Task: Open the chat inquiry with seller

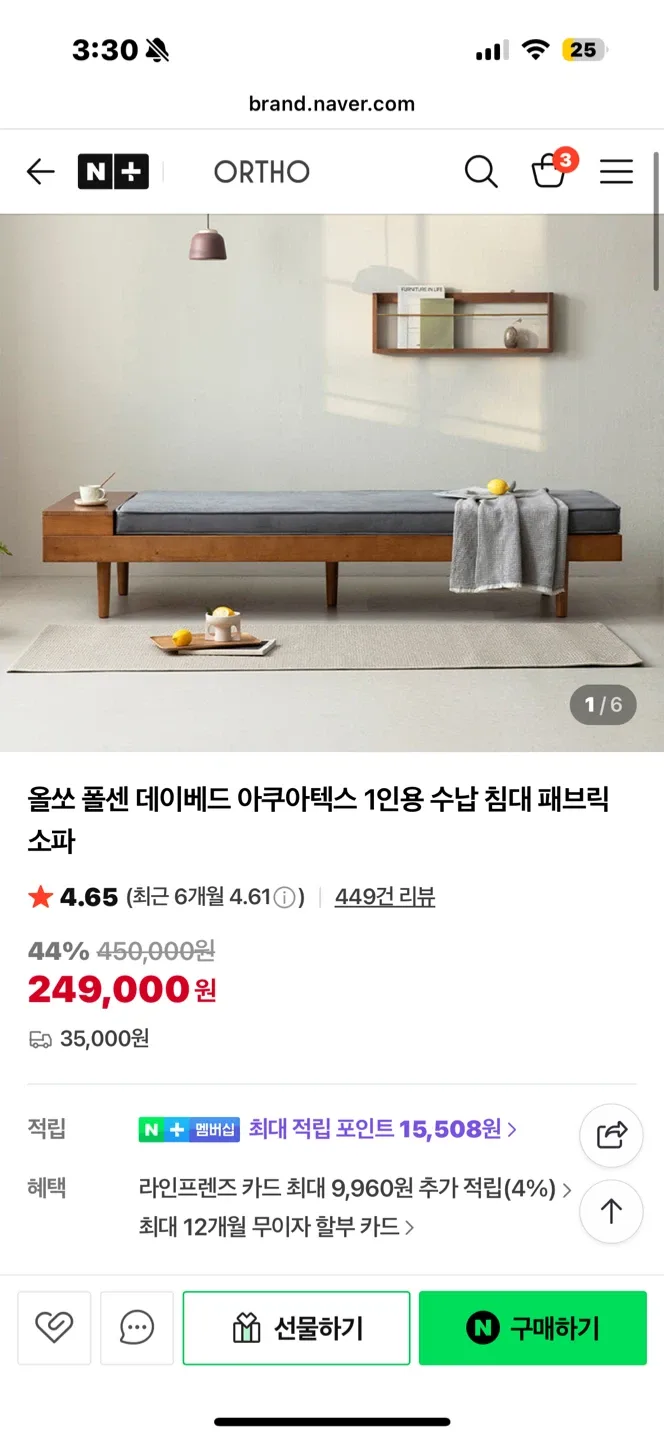Action: tap(137, 1328)
